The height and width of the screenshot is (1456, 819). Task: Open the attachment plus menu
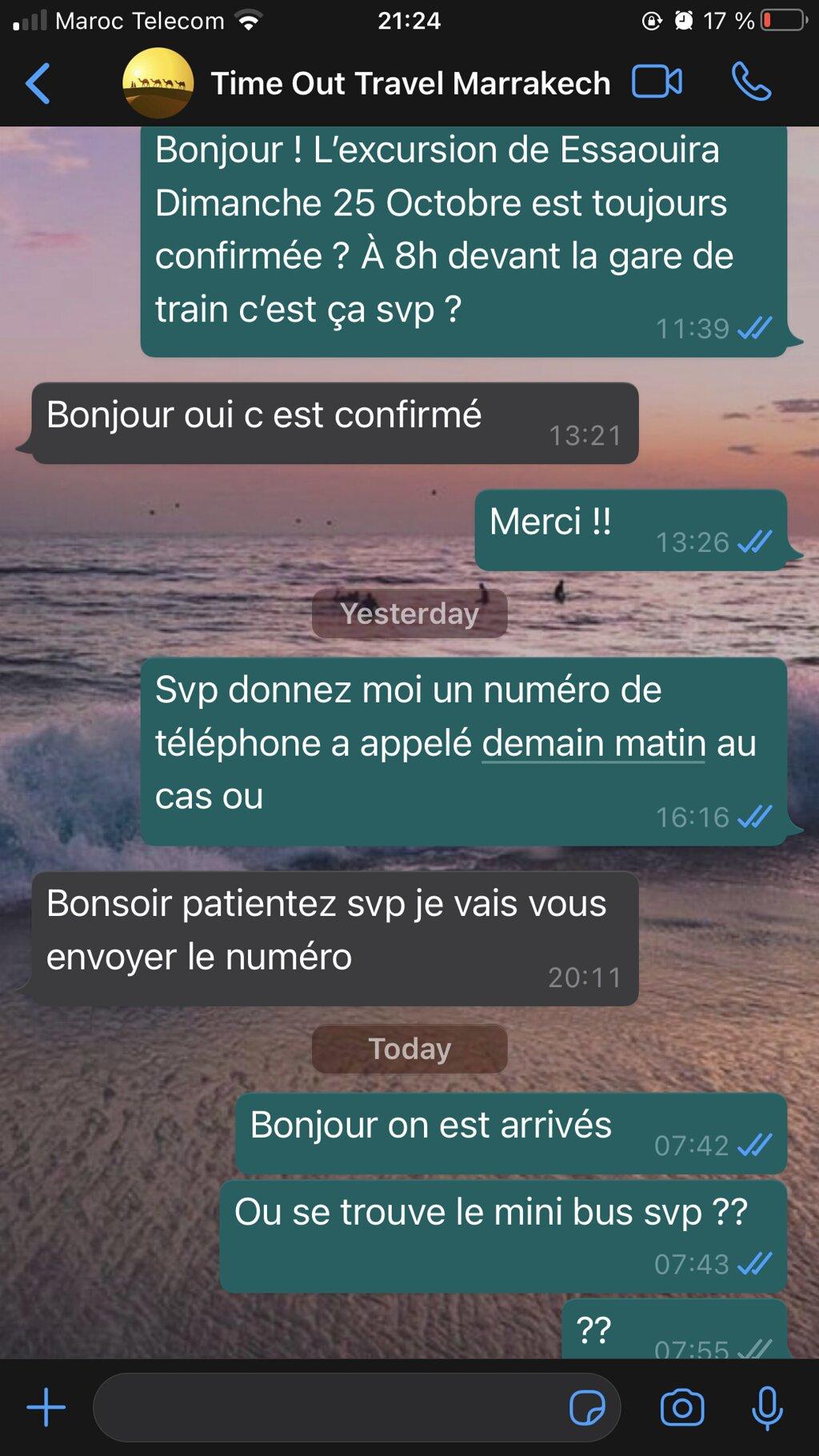(46, 1407)
